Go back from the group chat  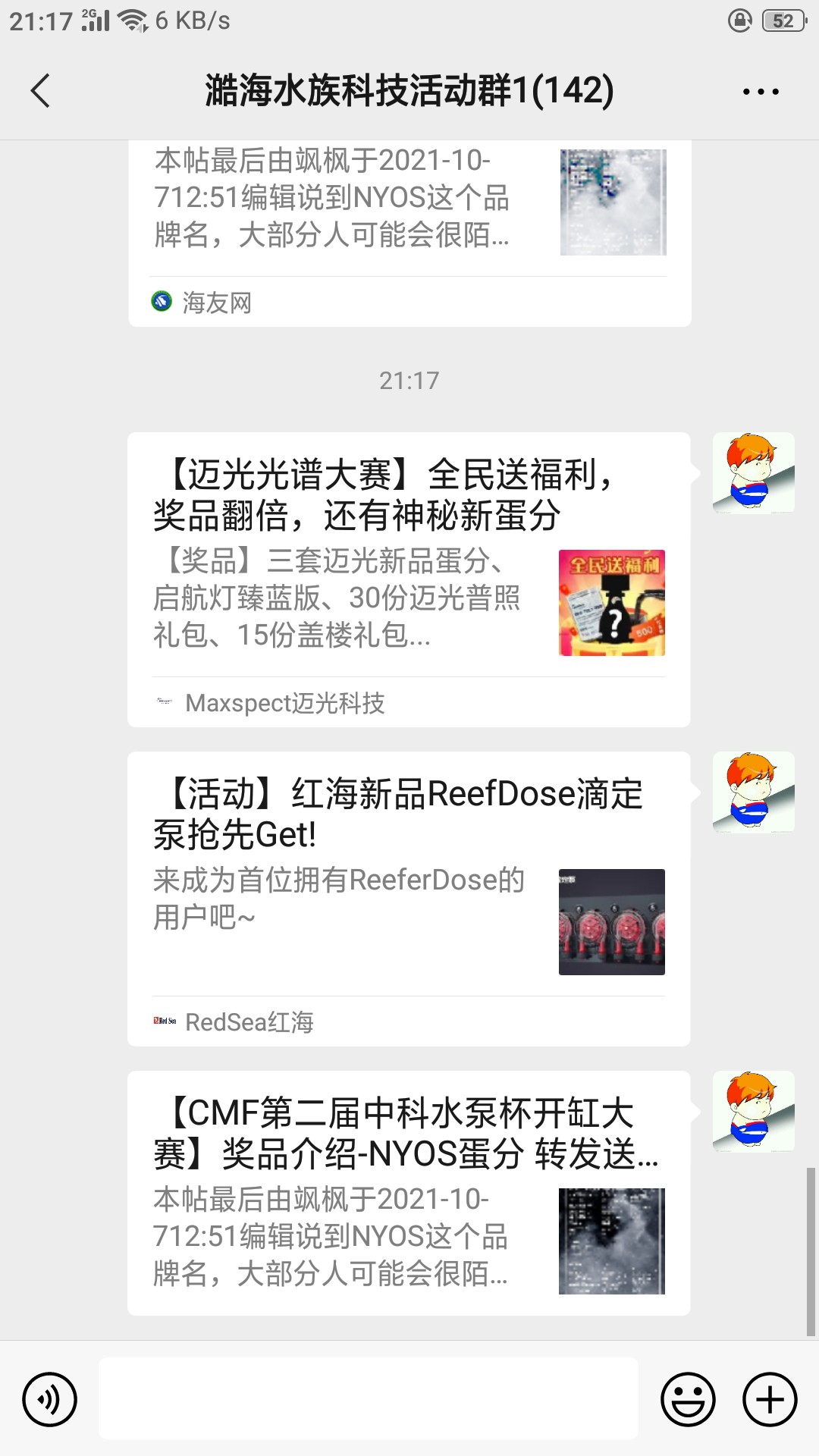pos(41,91)
